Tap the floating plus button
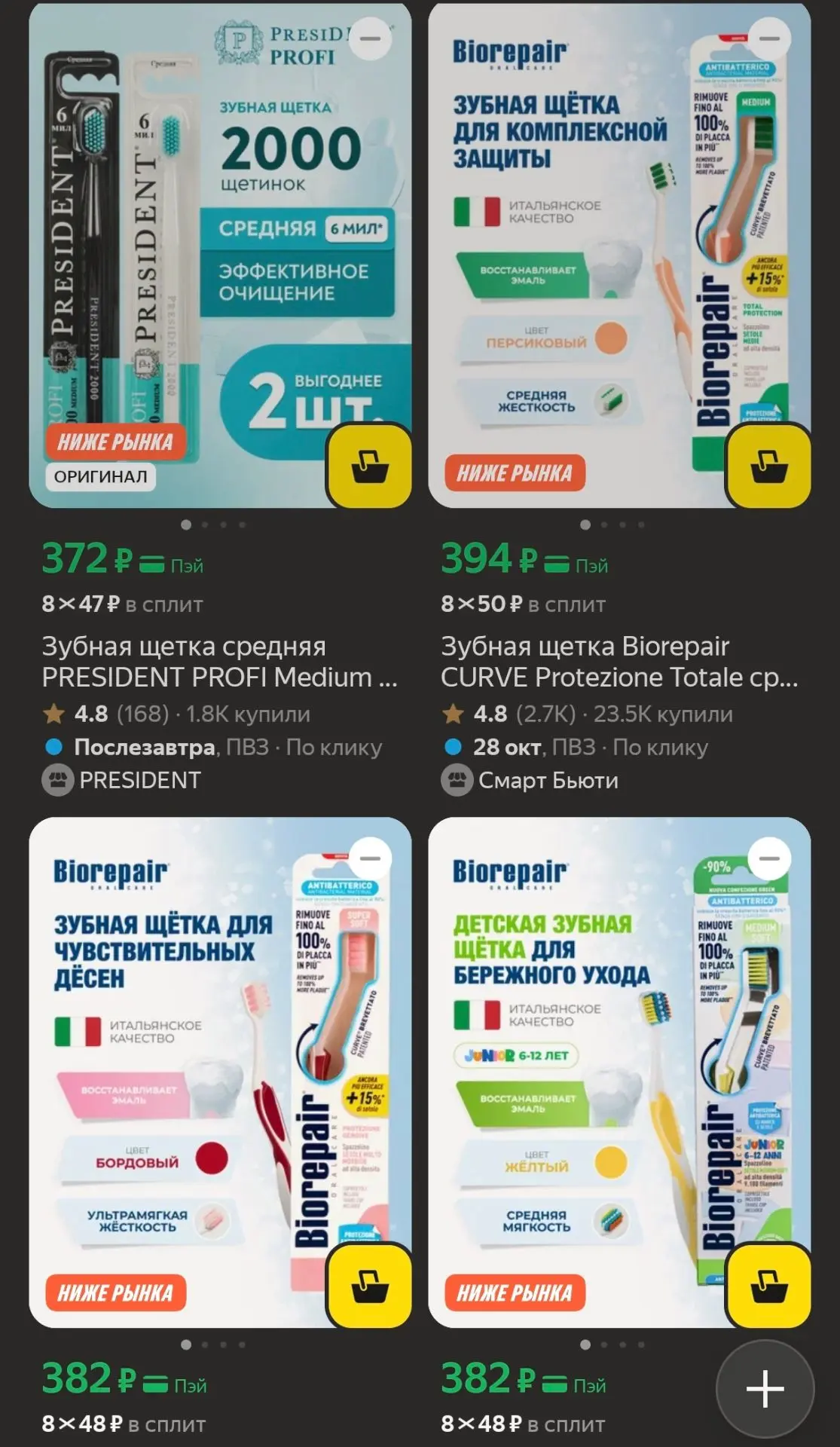This screenshot has width=840, height=1447. [765, 1389]
